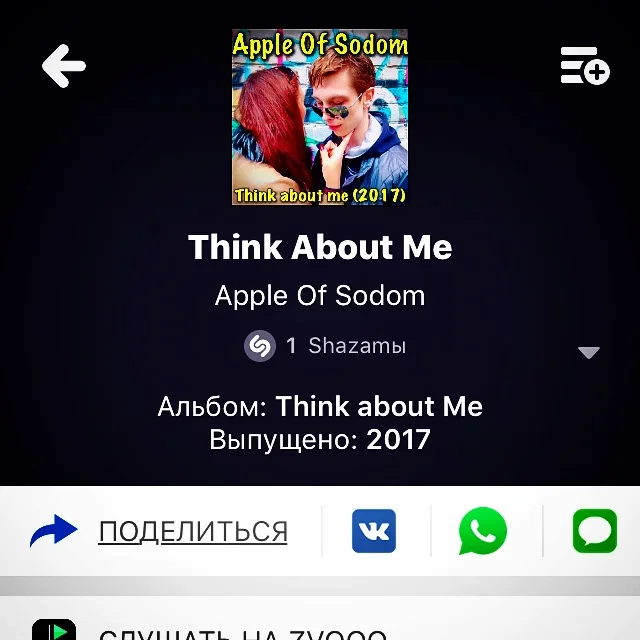Share the song via Messages
The image size is (640, 640).
[594, 531]
